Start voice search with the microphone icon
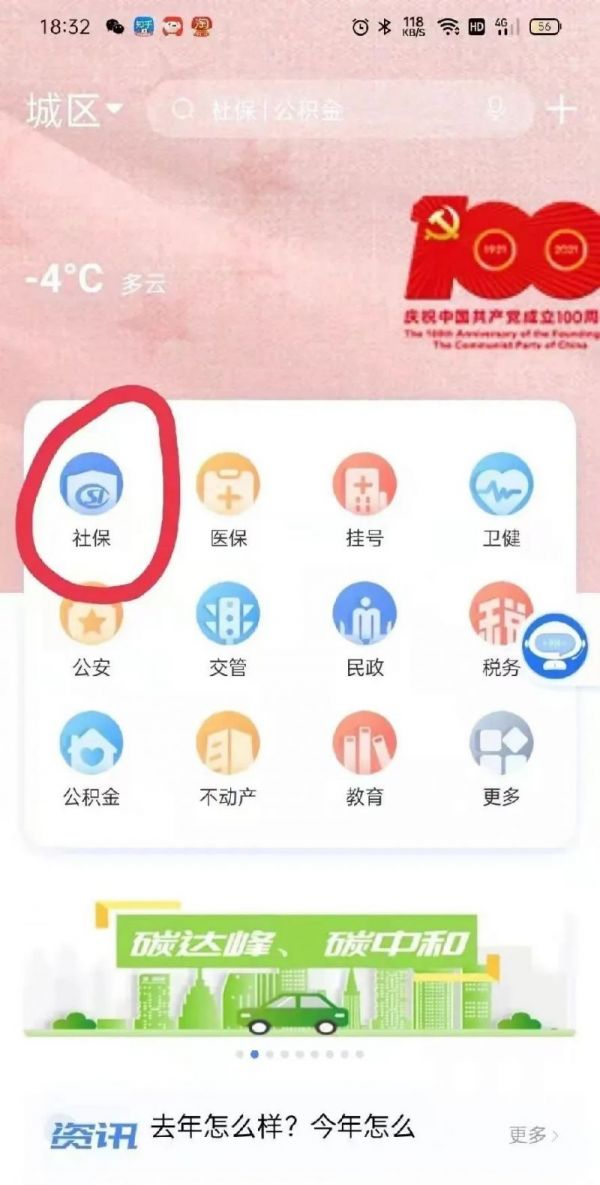 coord(495,110)
